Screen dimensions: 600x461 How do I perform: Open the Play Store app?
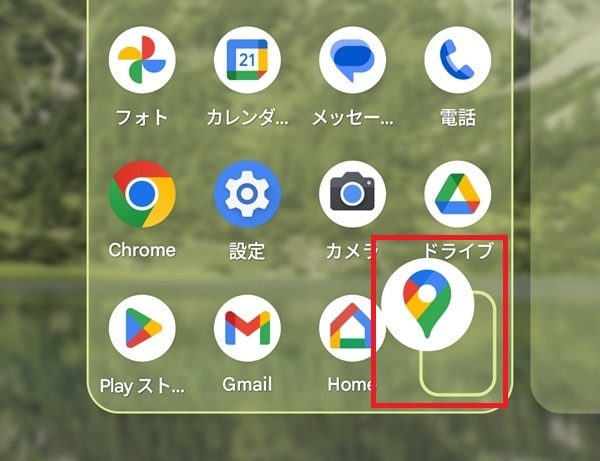pos(142,328)
